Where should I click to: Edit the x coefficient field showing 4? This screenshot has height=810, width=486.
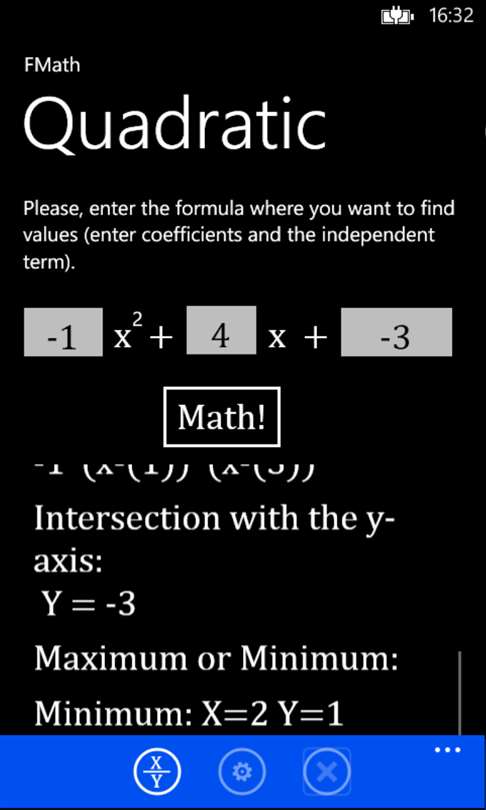pyautogui.click(x=221, y=330)
